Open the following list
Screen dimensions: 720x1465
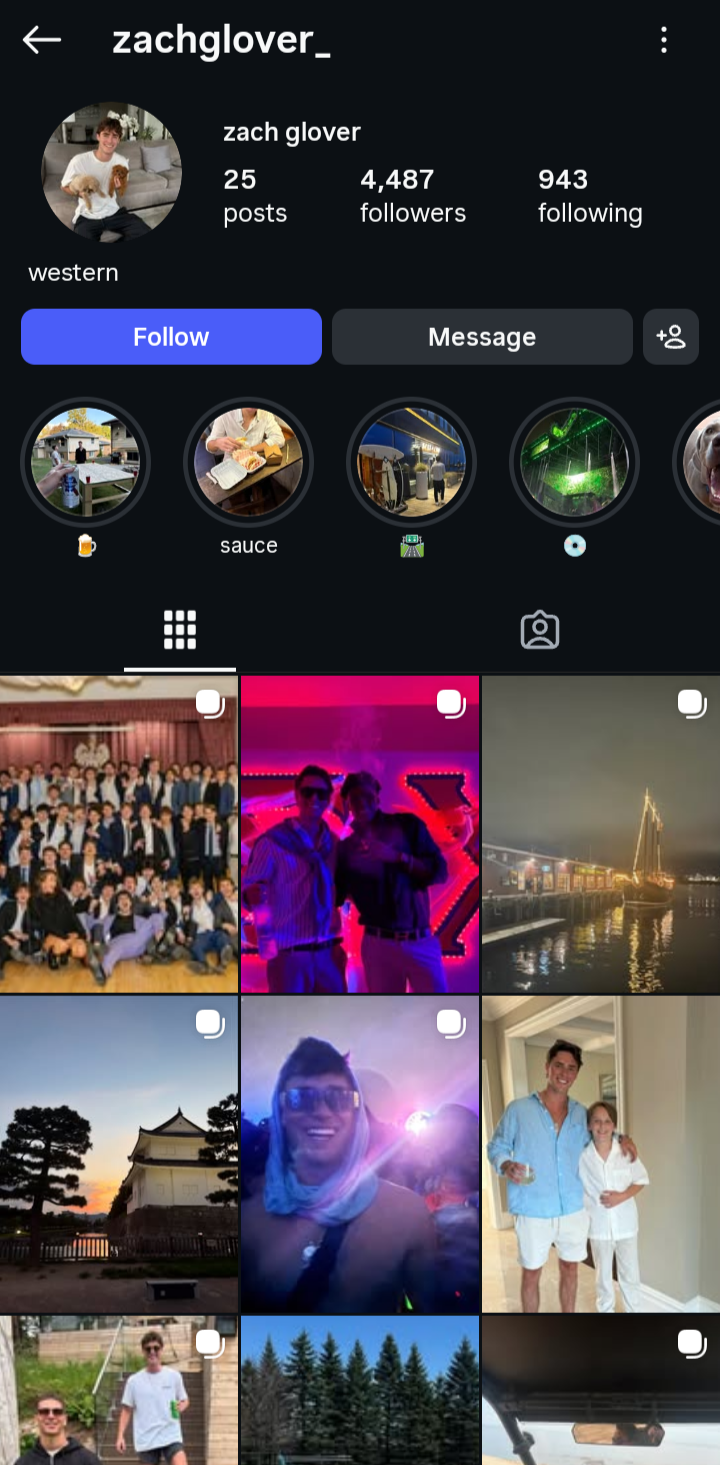[x=589, y=195]
